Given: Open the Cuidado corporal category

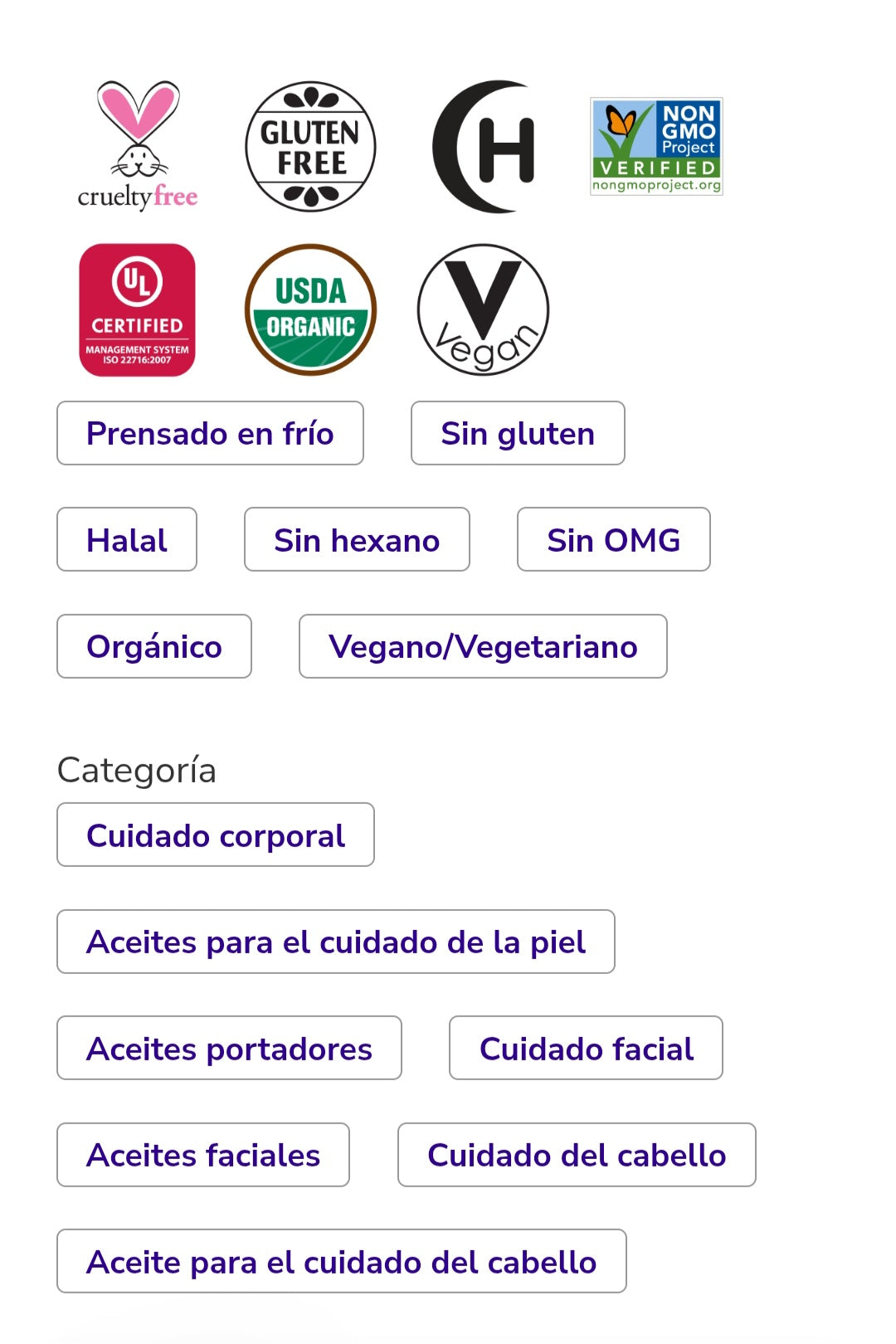Looking at the screenshot, I should pos(215,835).
